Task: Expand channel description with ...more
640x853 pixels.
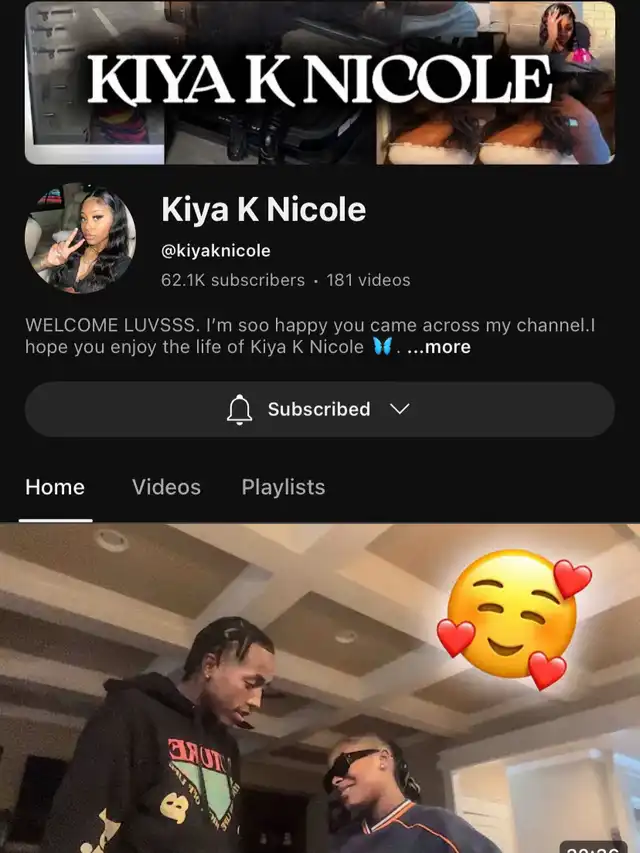Action: coord(439,347)
